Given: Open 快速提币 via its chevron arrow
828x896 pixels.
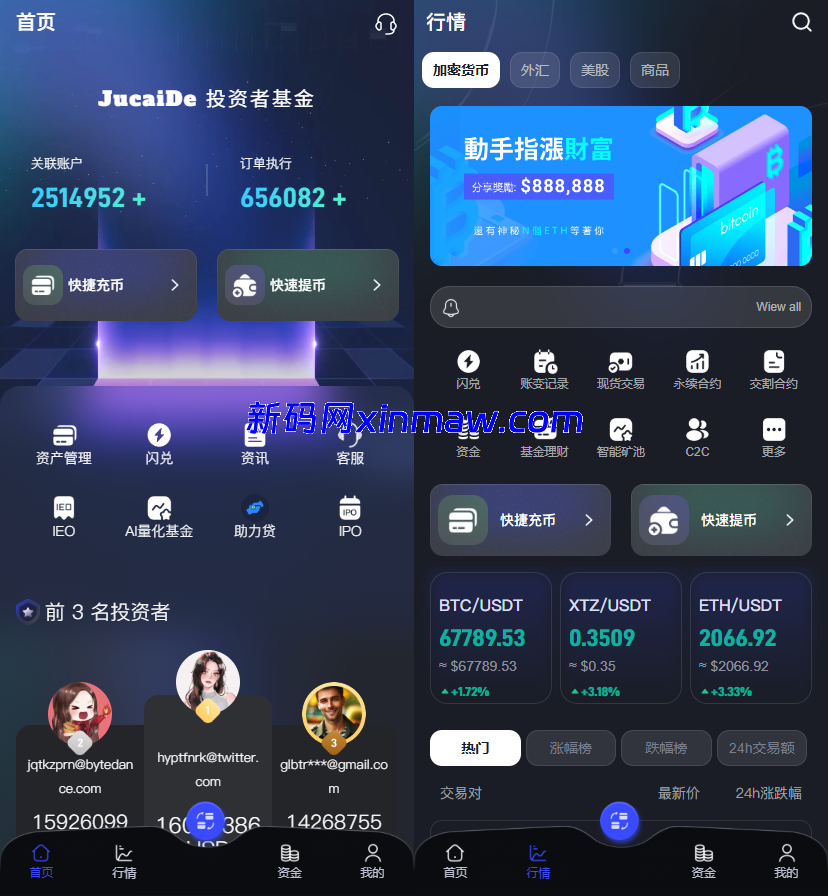Looking at the screenshot, I should pos(791,520).
